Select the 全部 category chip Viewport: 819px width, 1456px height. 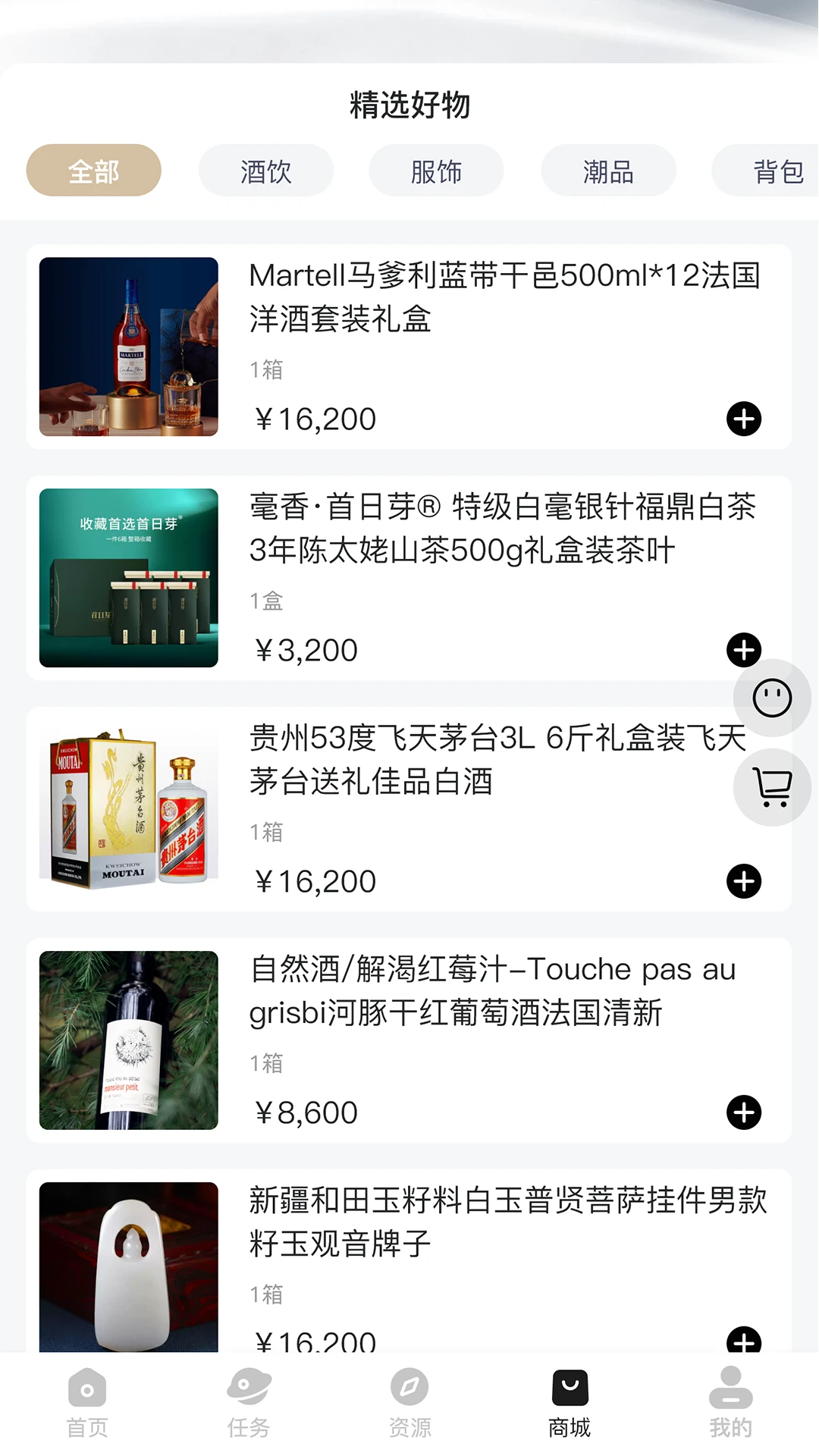(93, 171)
